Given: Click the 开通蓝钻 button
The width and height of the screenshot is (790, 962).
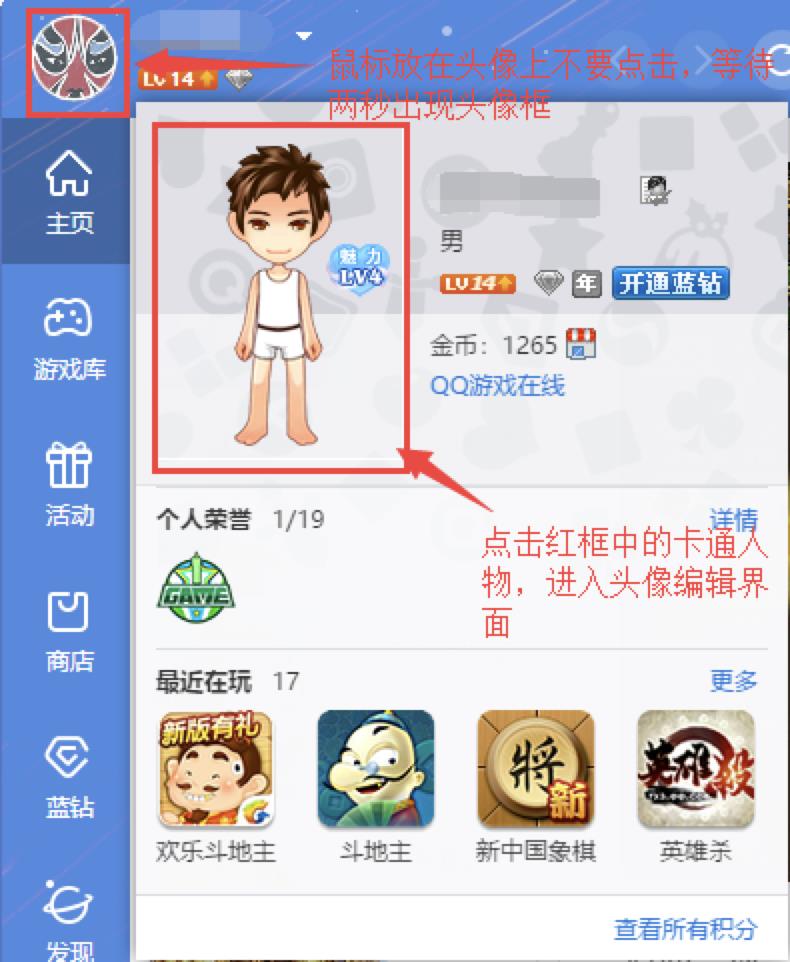Looking at the screenshot, I should [669, 284].
